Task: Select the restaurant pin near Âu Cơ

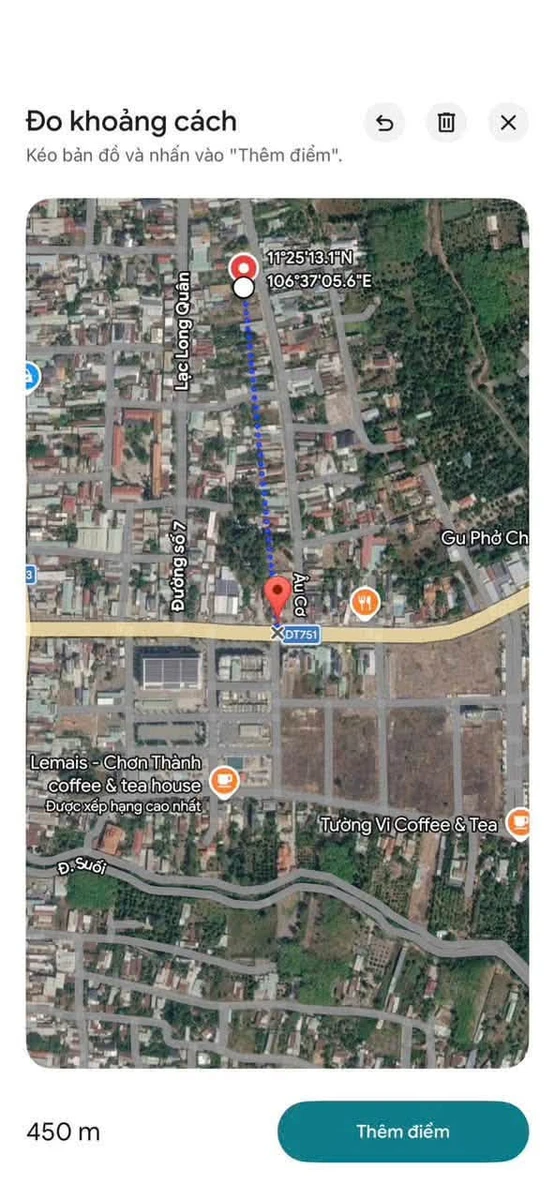Action: tap(366, 602)
